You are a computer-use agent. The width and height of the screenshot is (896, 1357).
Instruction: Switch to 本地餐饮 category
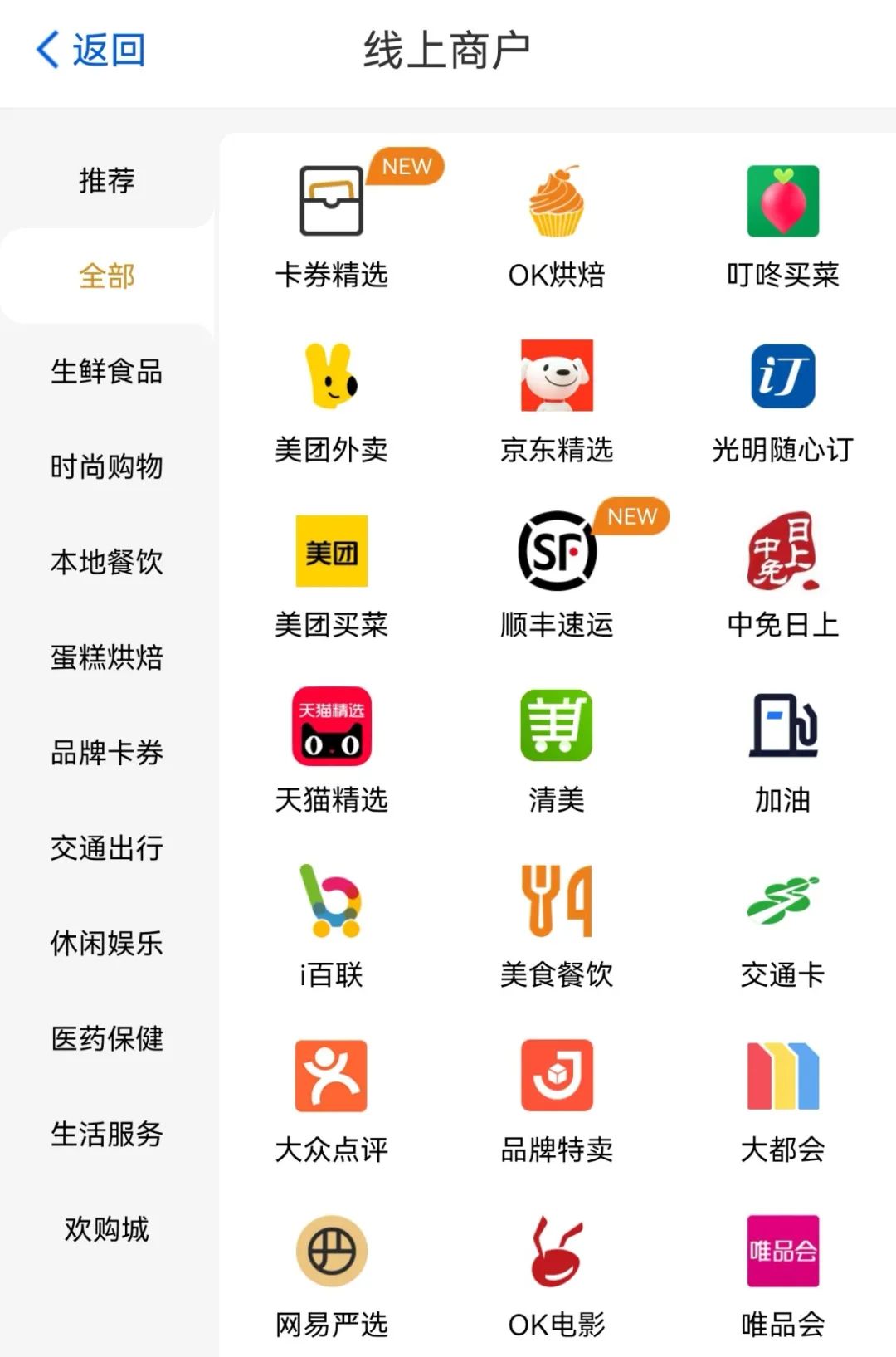(106, 562)
